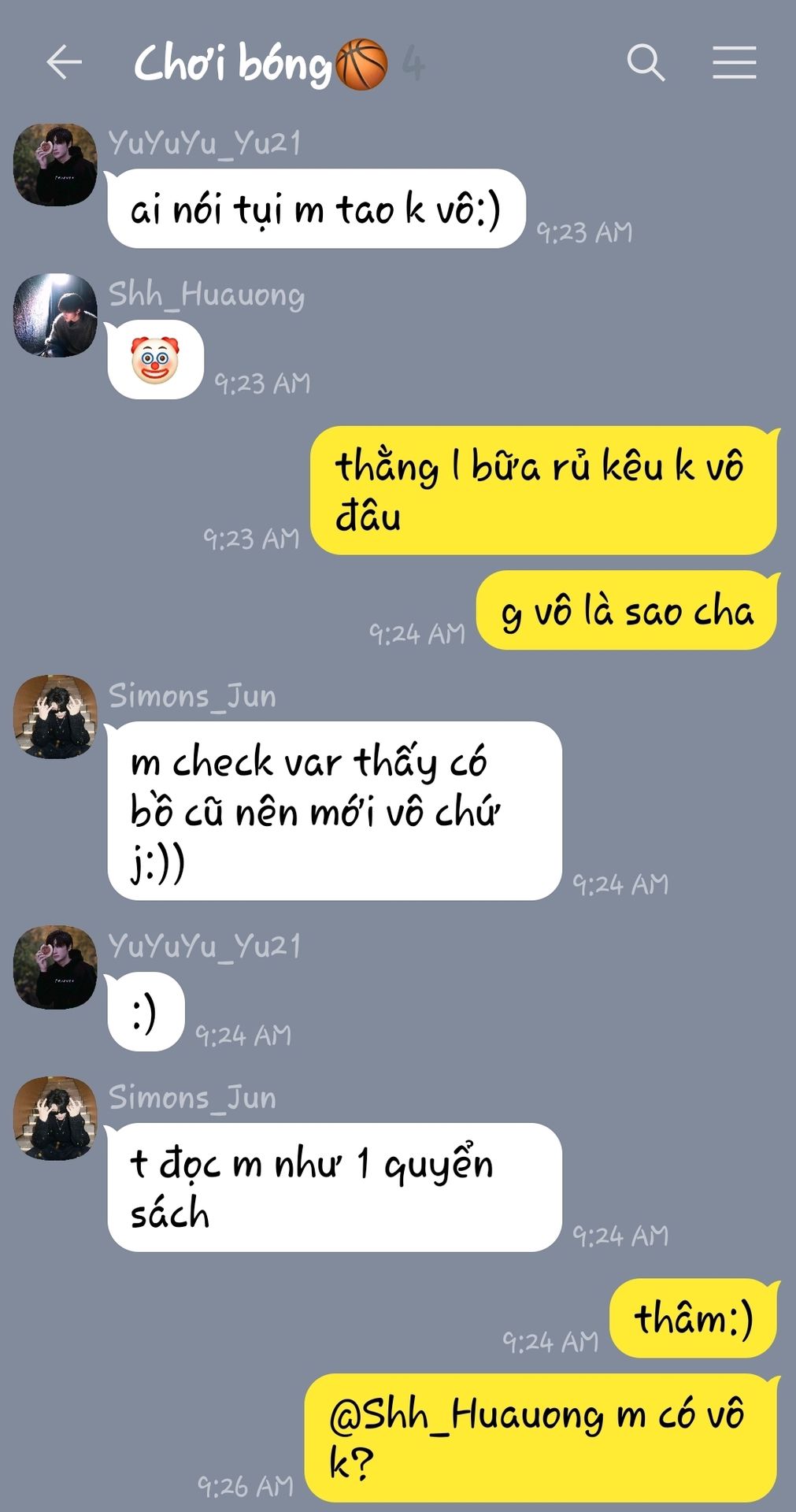Open the hamburger chat menu
Screen dimensions: 796x1512
[735, 63]
